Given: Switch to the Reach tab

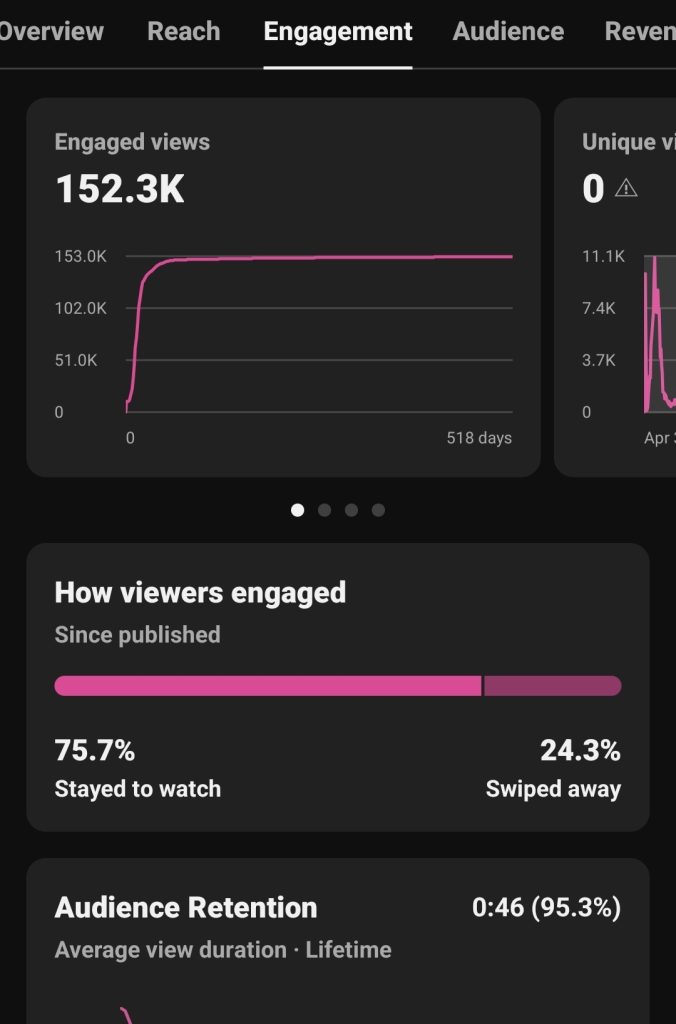Looking at the screenshot, I should coord(184,31).
